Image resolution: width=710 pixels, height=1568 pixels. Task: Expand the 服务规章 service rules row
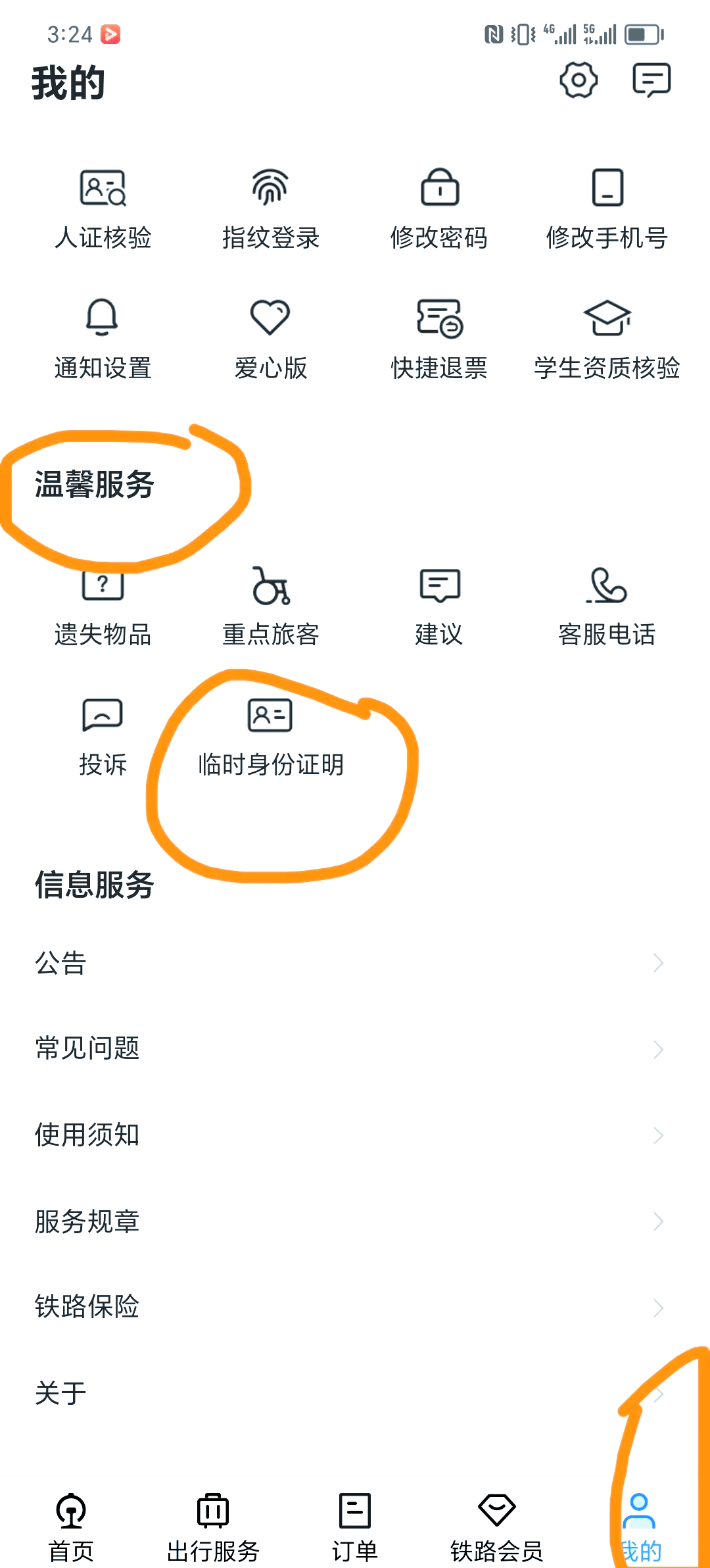point(355,1222)
